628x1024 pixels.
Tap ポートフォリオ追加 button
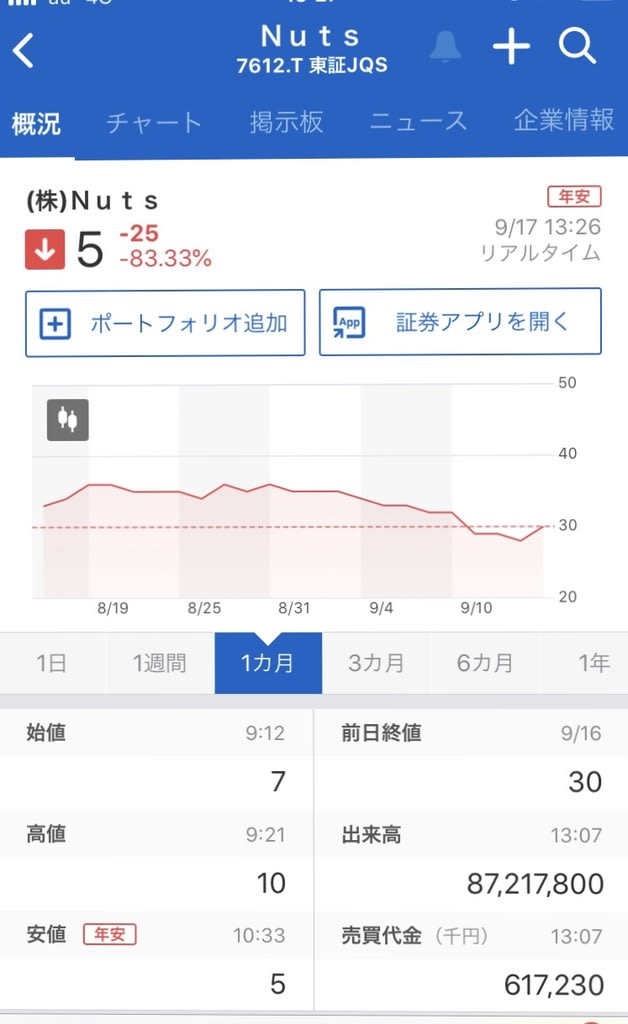pos(165,323)
